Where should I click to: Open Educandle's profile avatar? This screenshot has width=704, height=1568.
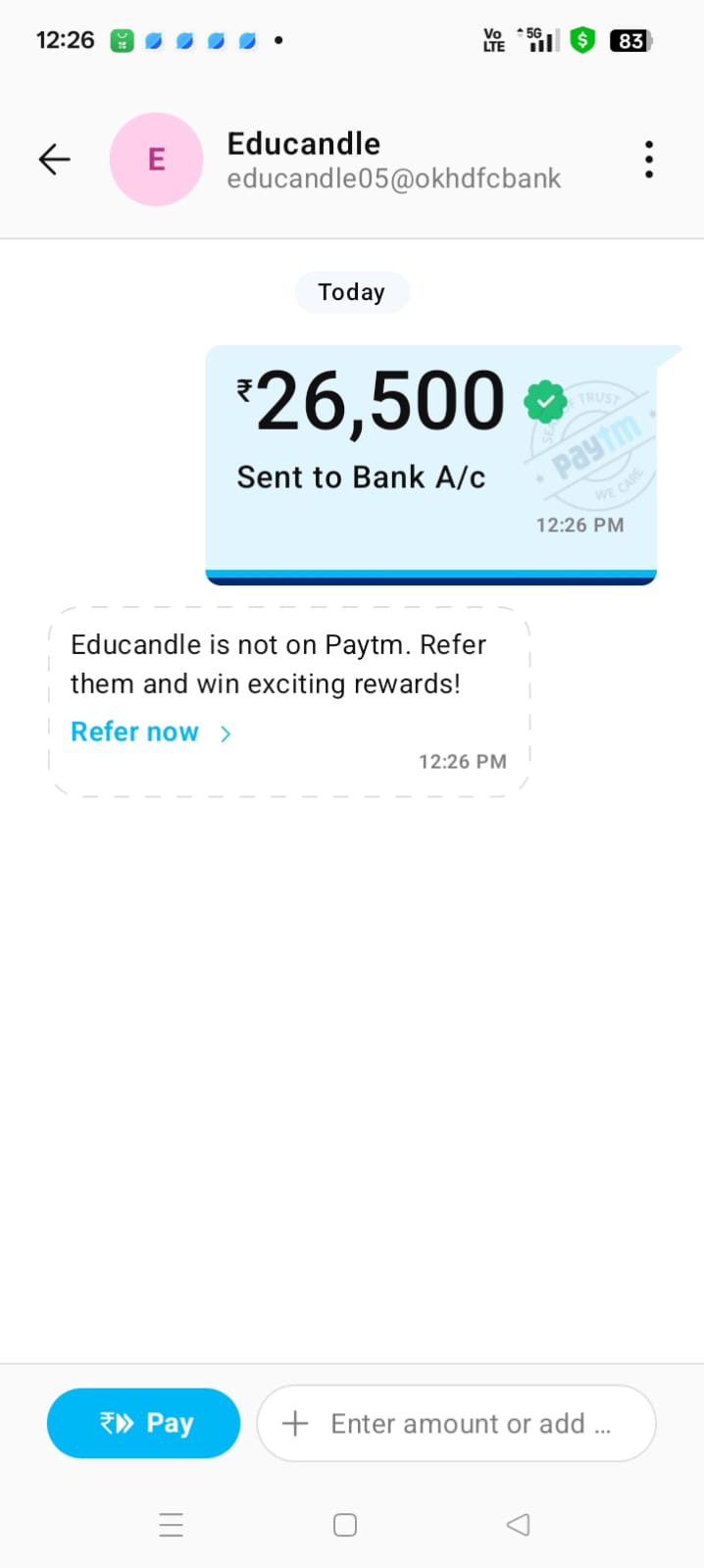click(156, 159)
